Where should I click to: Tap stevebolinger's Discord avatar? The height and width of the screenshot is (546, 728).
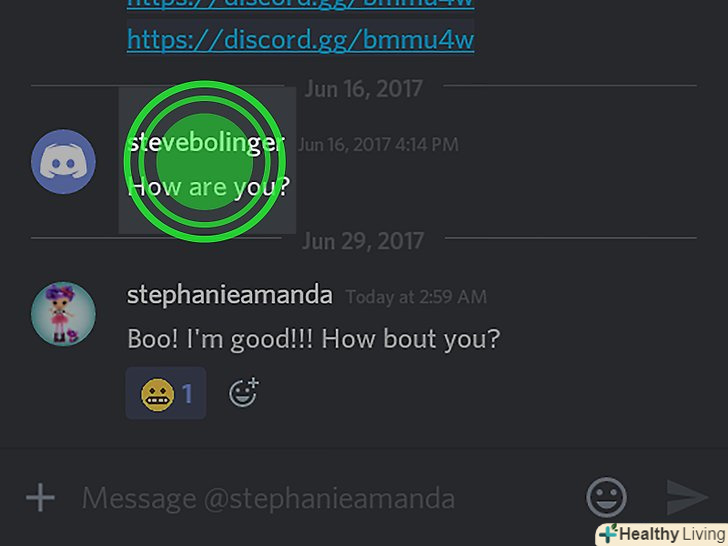tap(63, 161)
